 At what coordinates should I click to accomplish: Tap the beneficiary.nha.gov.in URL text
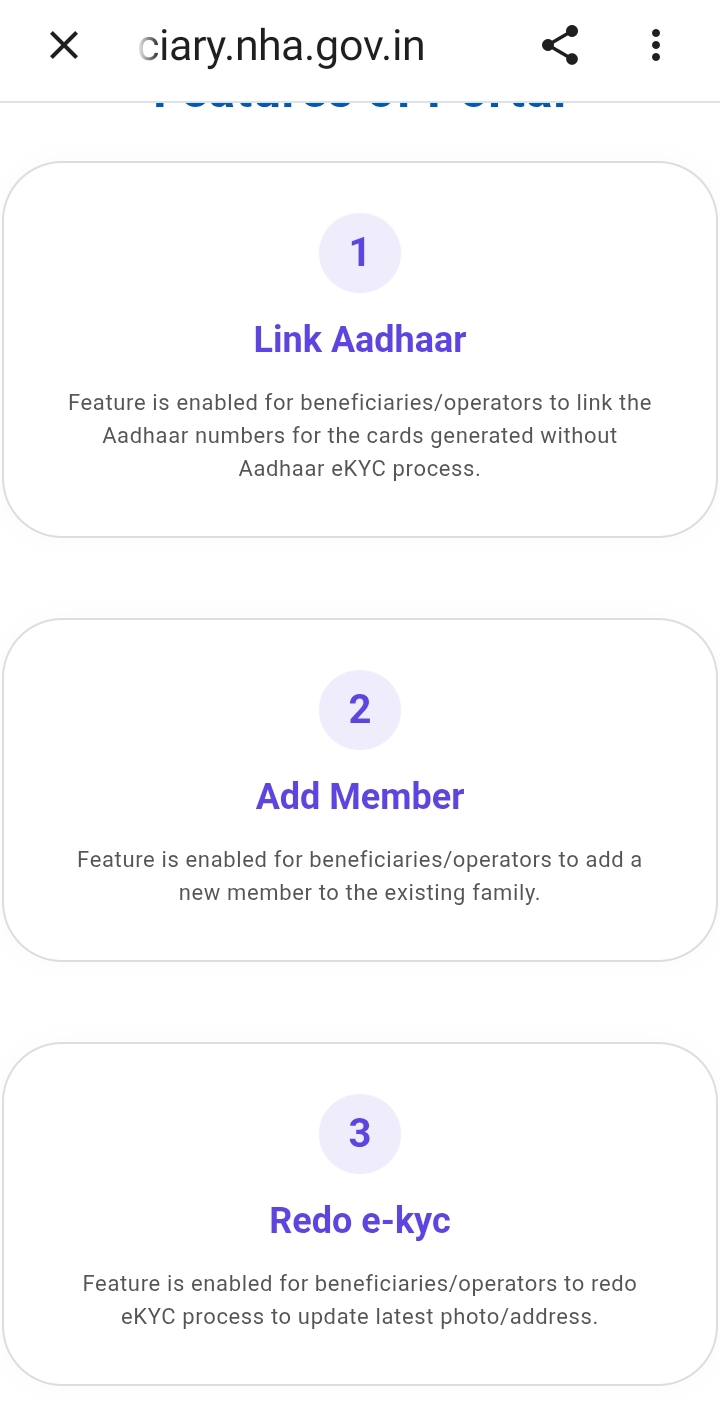[x=282, y=46]
